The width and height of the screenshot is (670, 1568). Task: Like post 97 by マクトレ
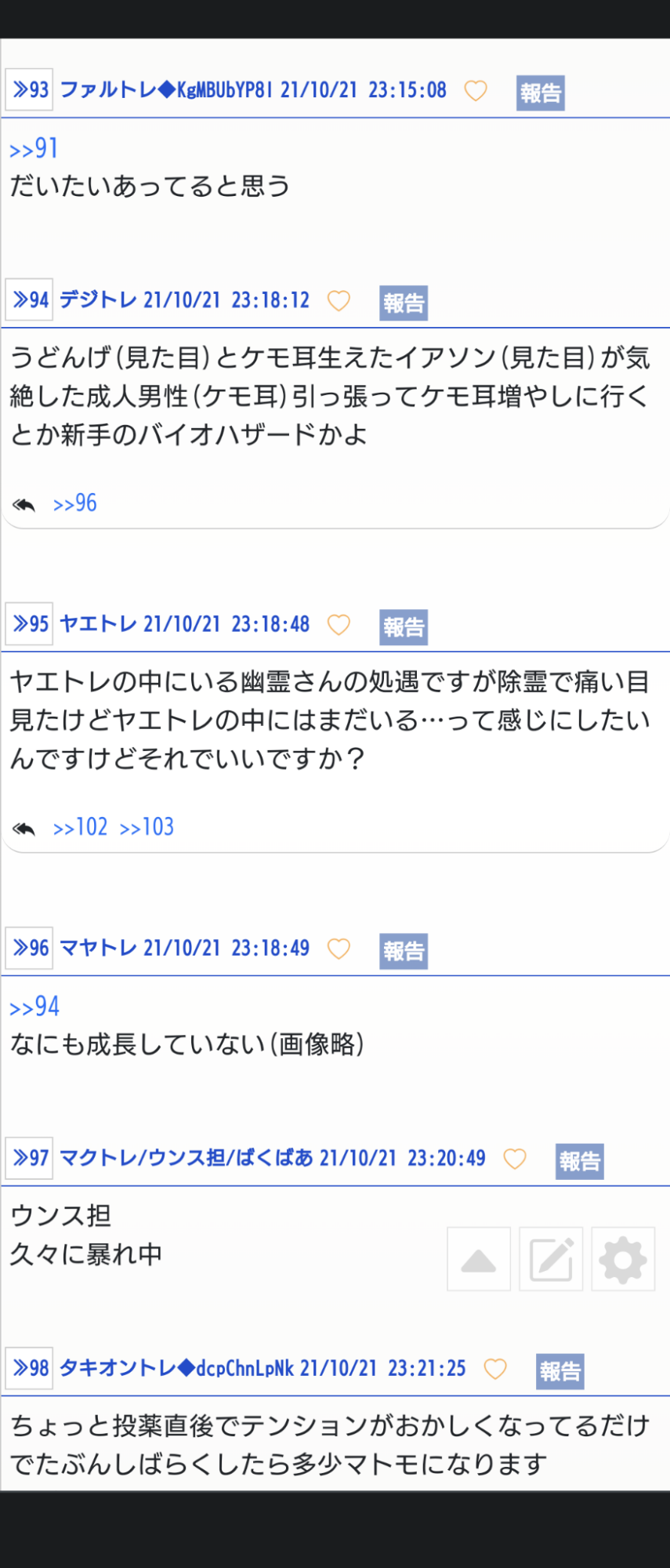(x=515, y=1159)
